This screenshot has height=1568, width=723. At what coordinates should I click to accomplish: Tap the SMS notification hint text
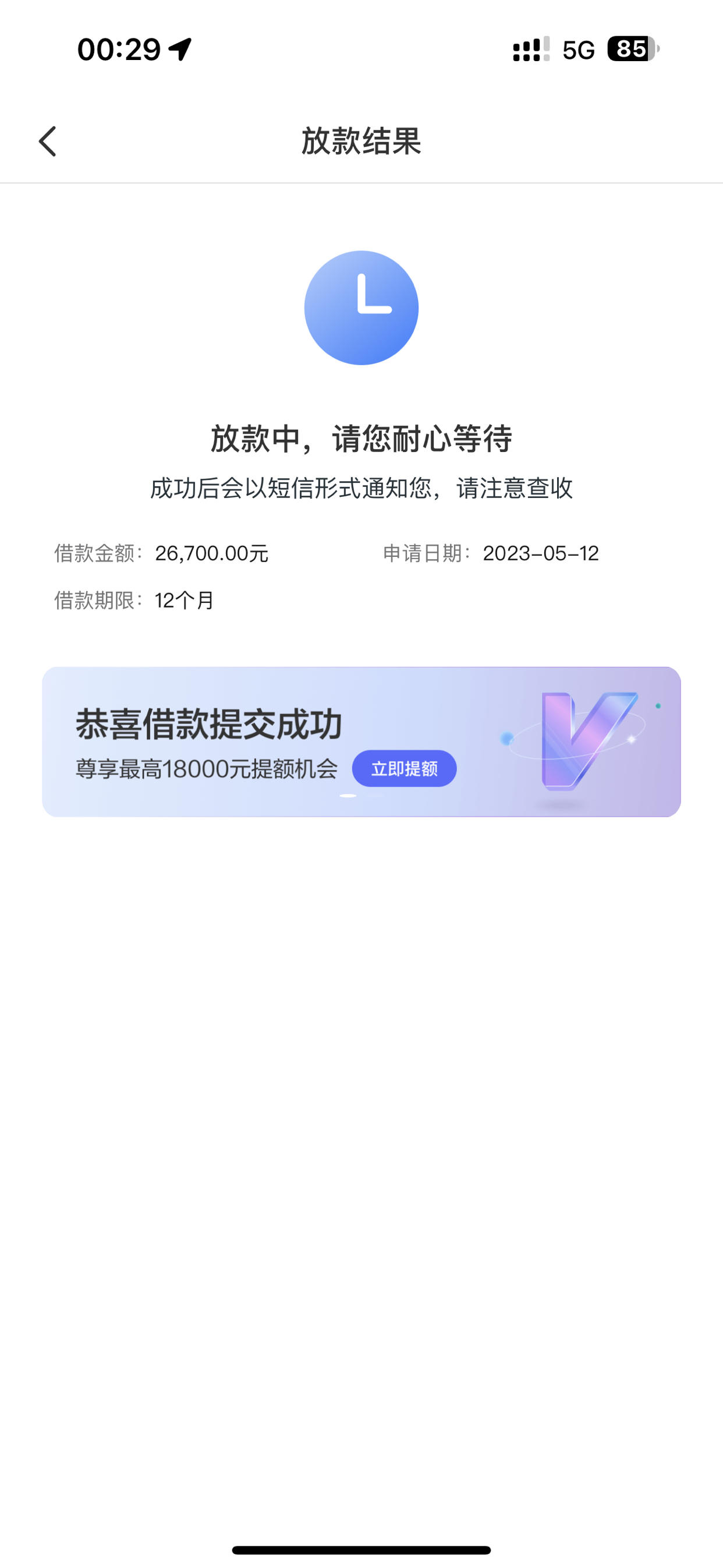pyautogui.click(x=361, y=489)
